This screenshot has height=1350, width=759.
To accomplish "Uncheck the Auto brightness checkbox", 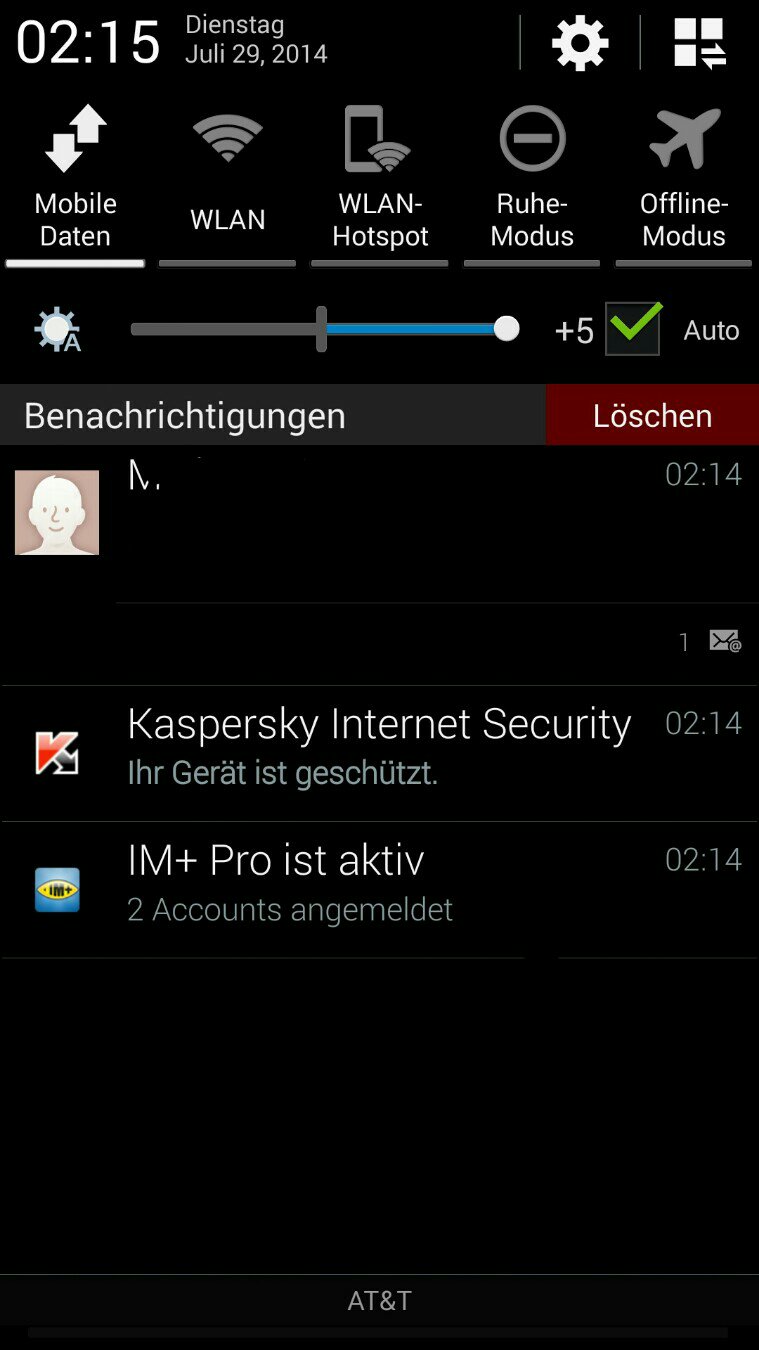I will click(633, 329).
